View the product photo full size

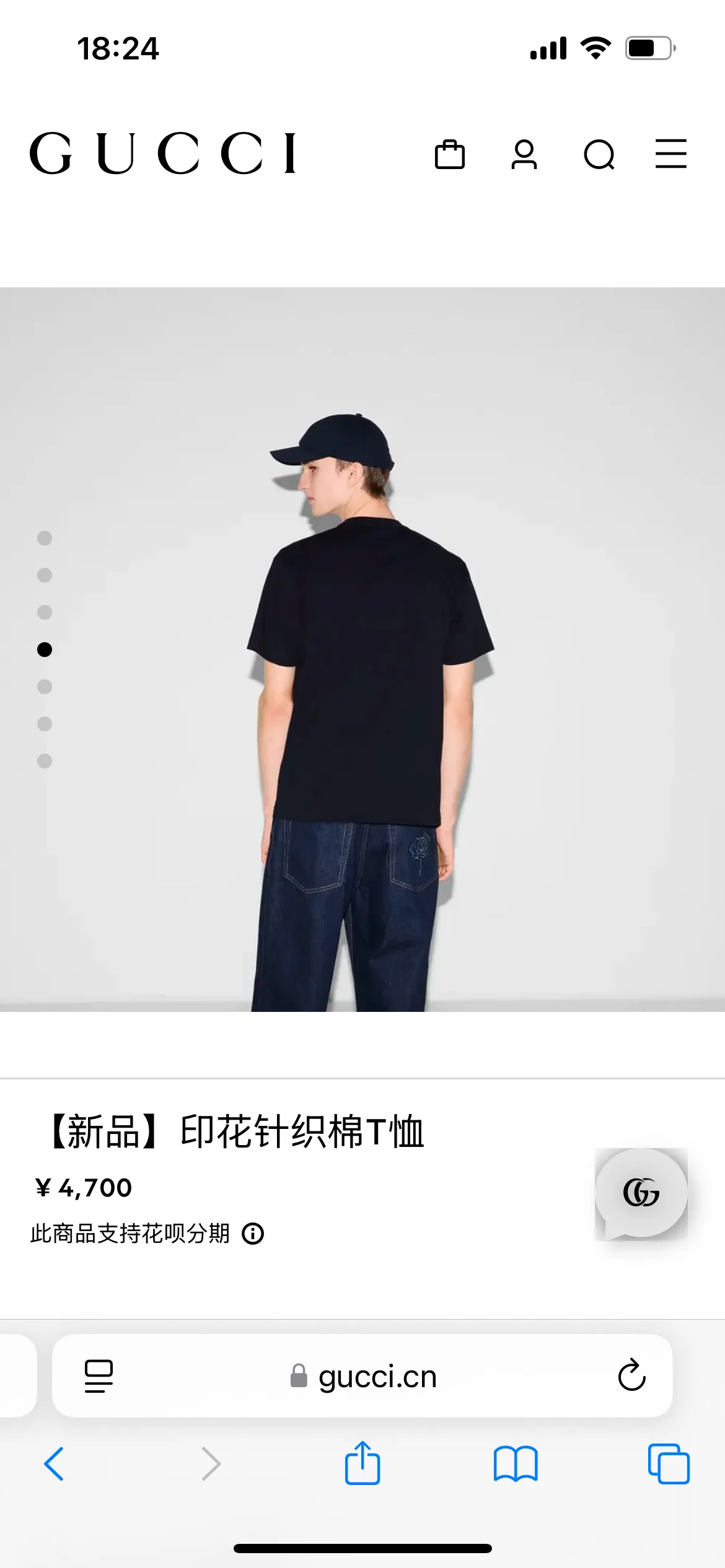[x=362, y=649]
